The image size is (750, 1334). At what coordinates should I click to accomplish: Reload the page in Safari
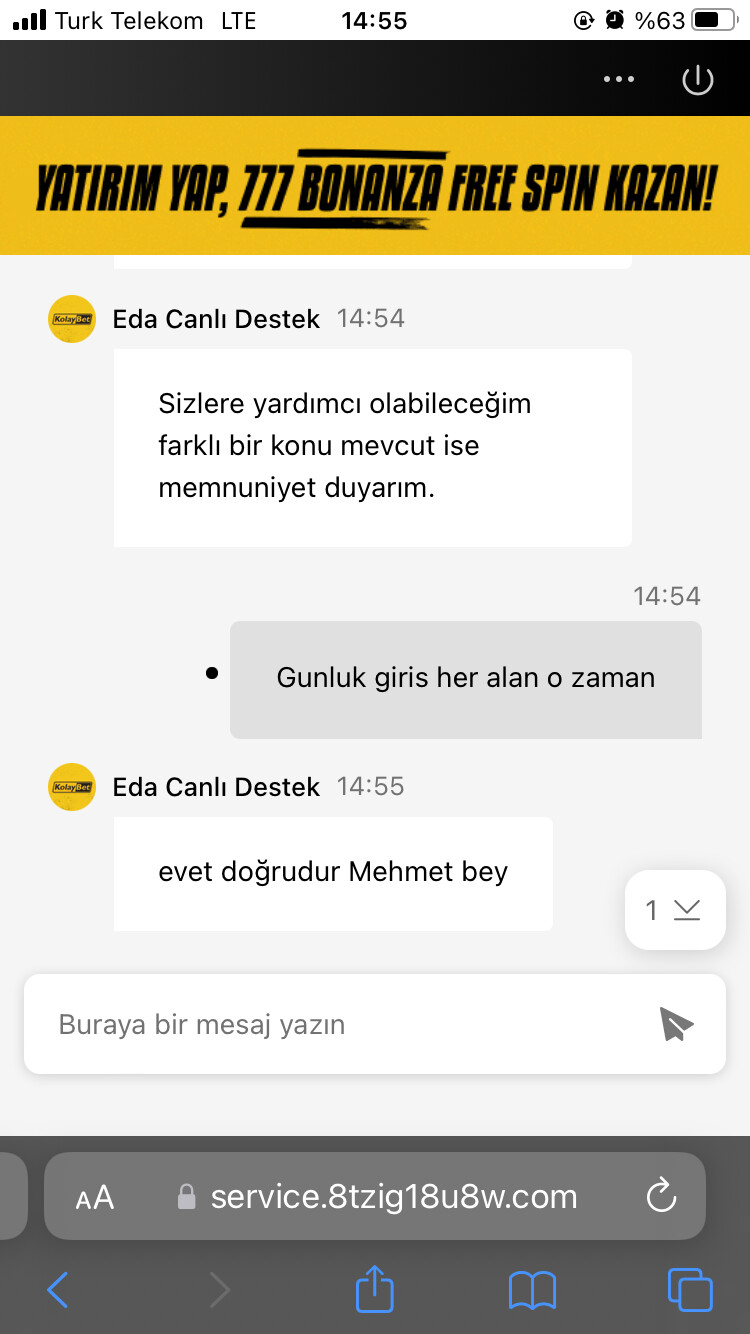coord(661,1196)
